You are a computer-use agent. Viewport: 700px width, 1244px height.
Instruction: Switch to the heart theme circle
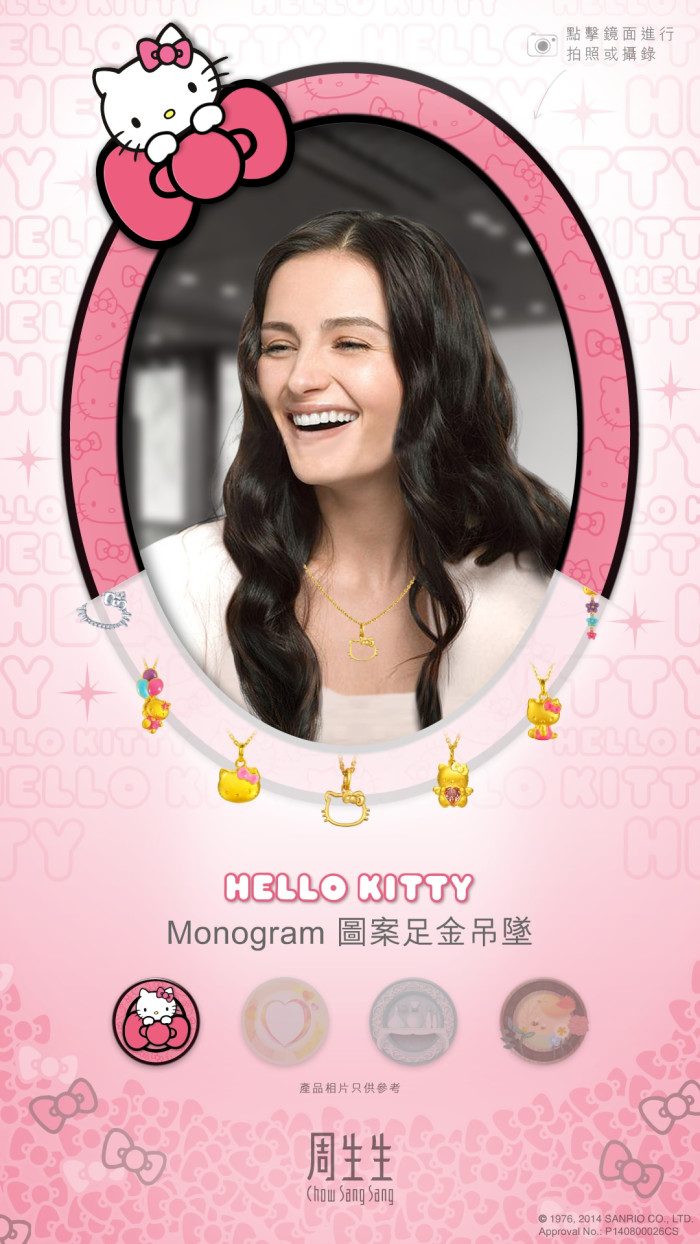tap(285, 1021)
